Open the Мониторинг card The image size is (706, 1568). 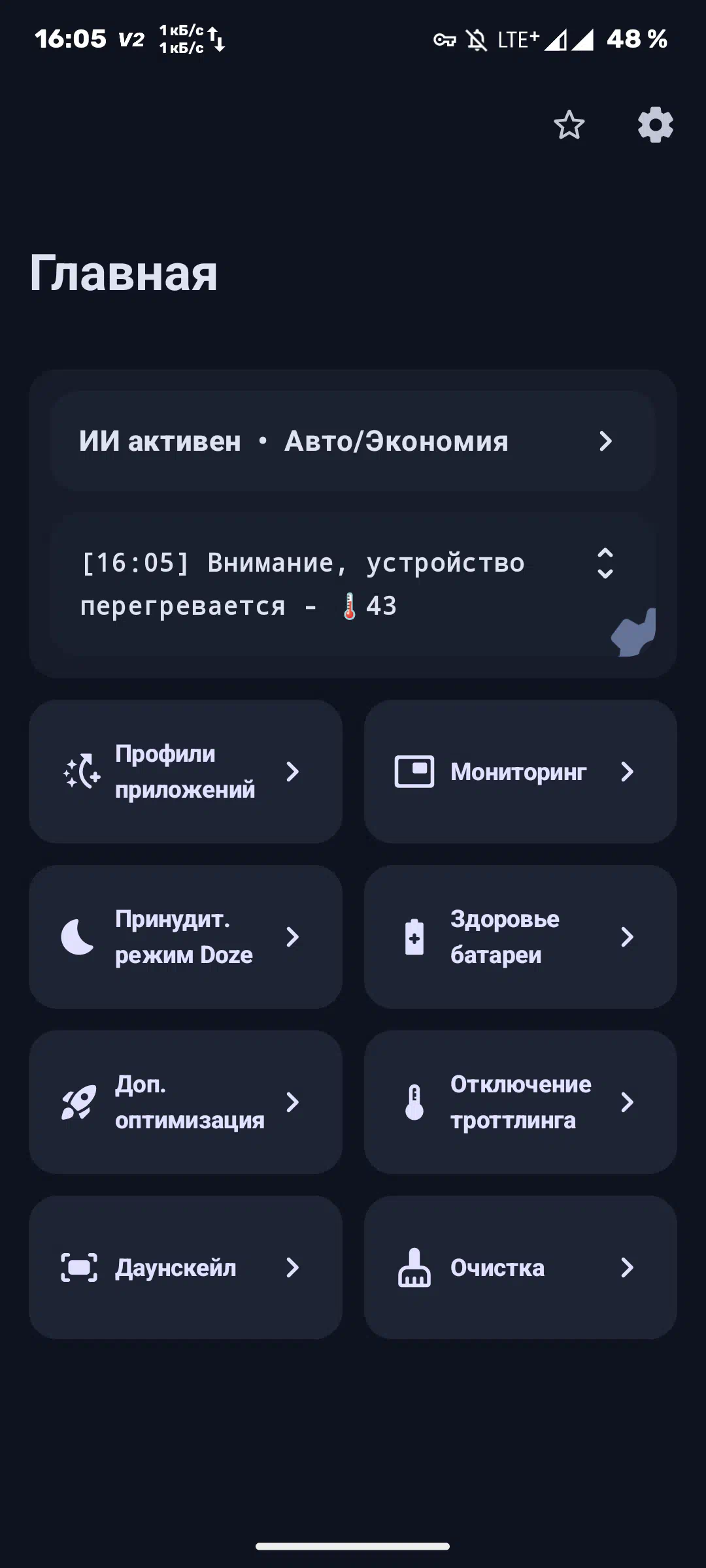(520, 772)
